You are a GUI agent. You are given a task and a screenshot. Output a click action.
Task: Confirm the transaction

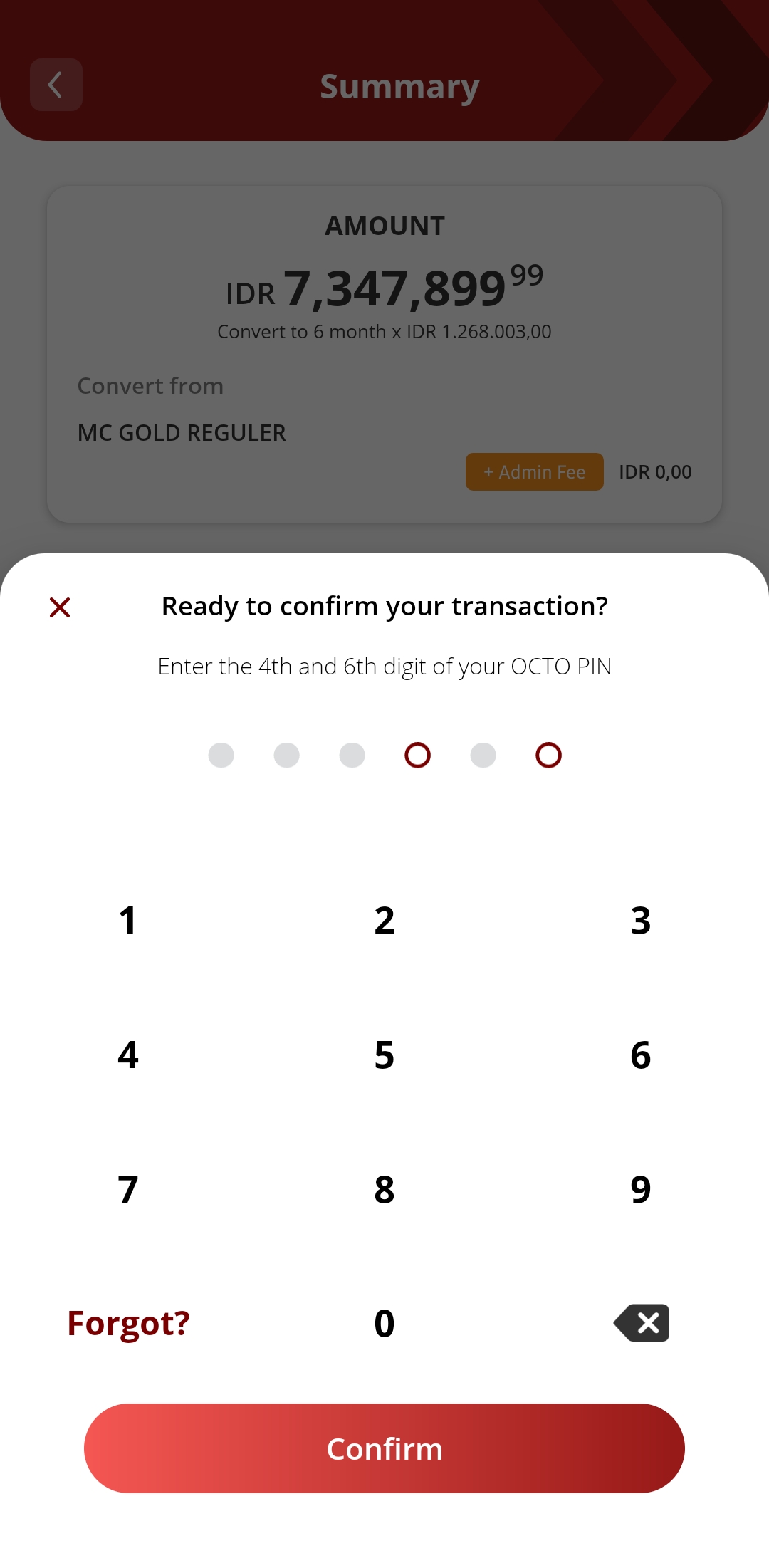[384, 1448]
